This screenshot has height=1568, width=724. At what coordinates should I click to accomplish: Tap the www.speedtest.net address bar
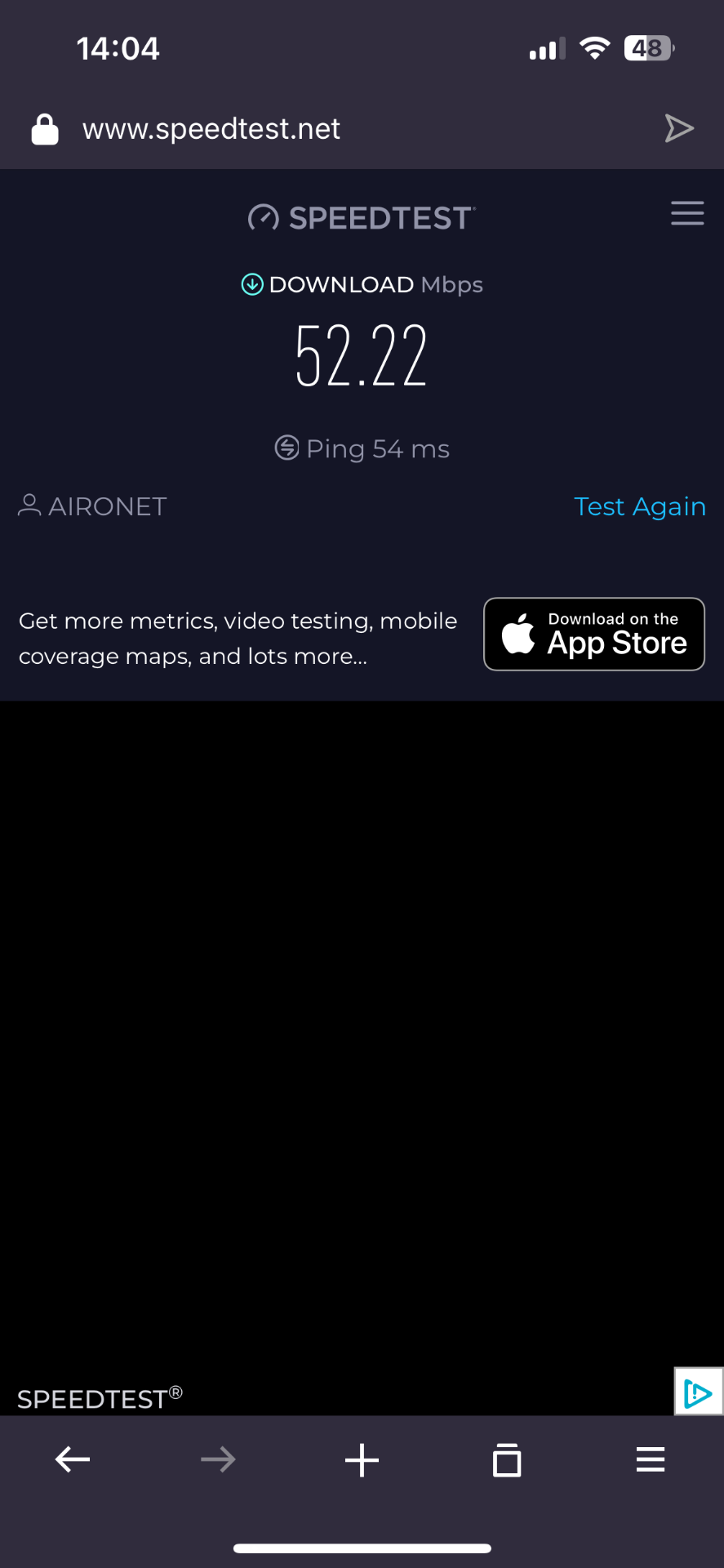[211, 129]
